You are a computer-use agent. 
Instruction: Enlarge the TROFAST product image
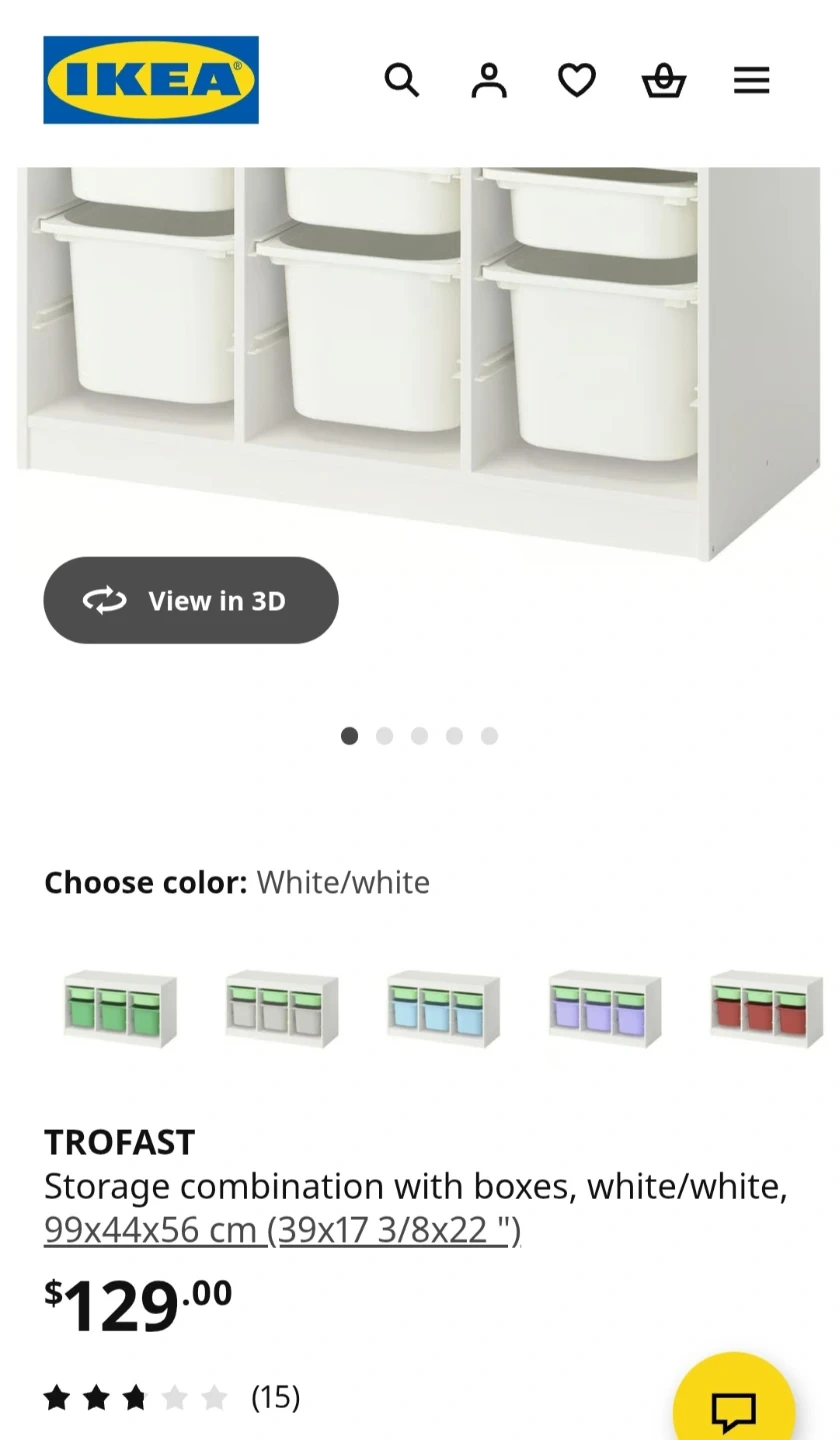(420, 350)
